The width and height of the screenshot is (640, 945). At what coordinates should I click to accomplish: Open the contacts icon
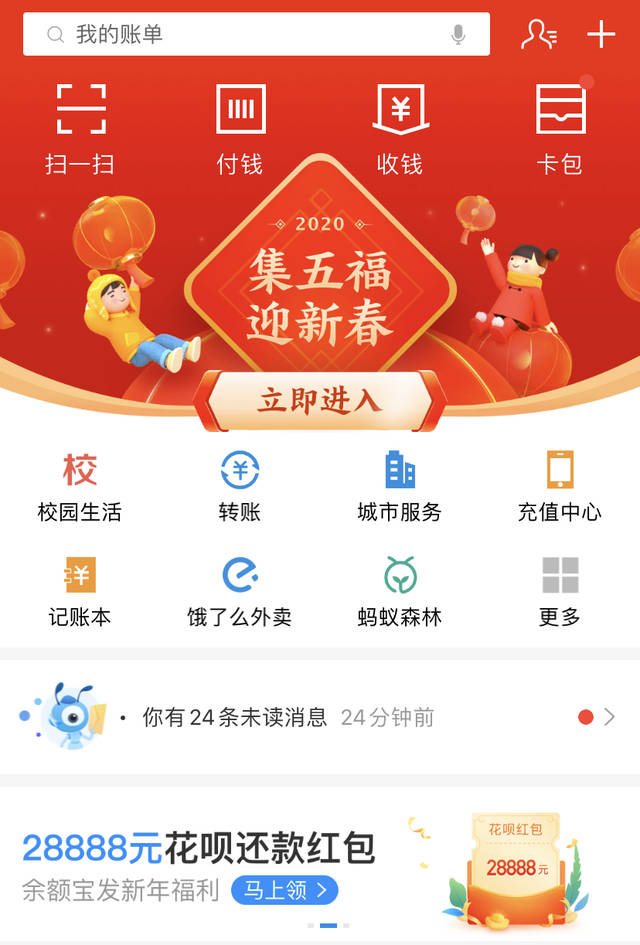coord(538,34)
